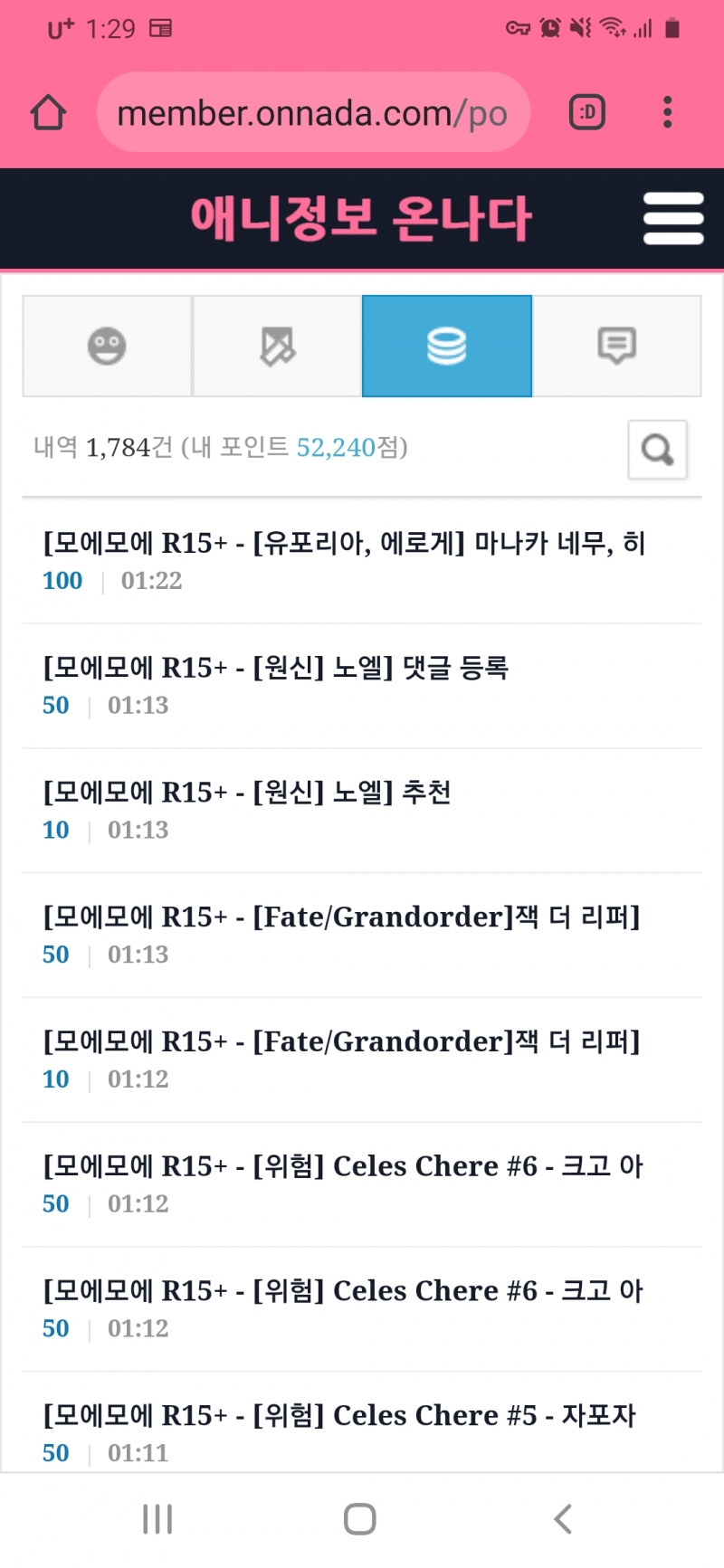Show recent apps

tap(157, 1519)
